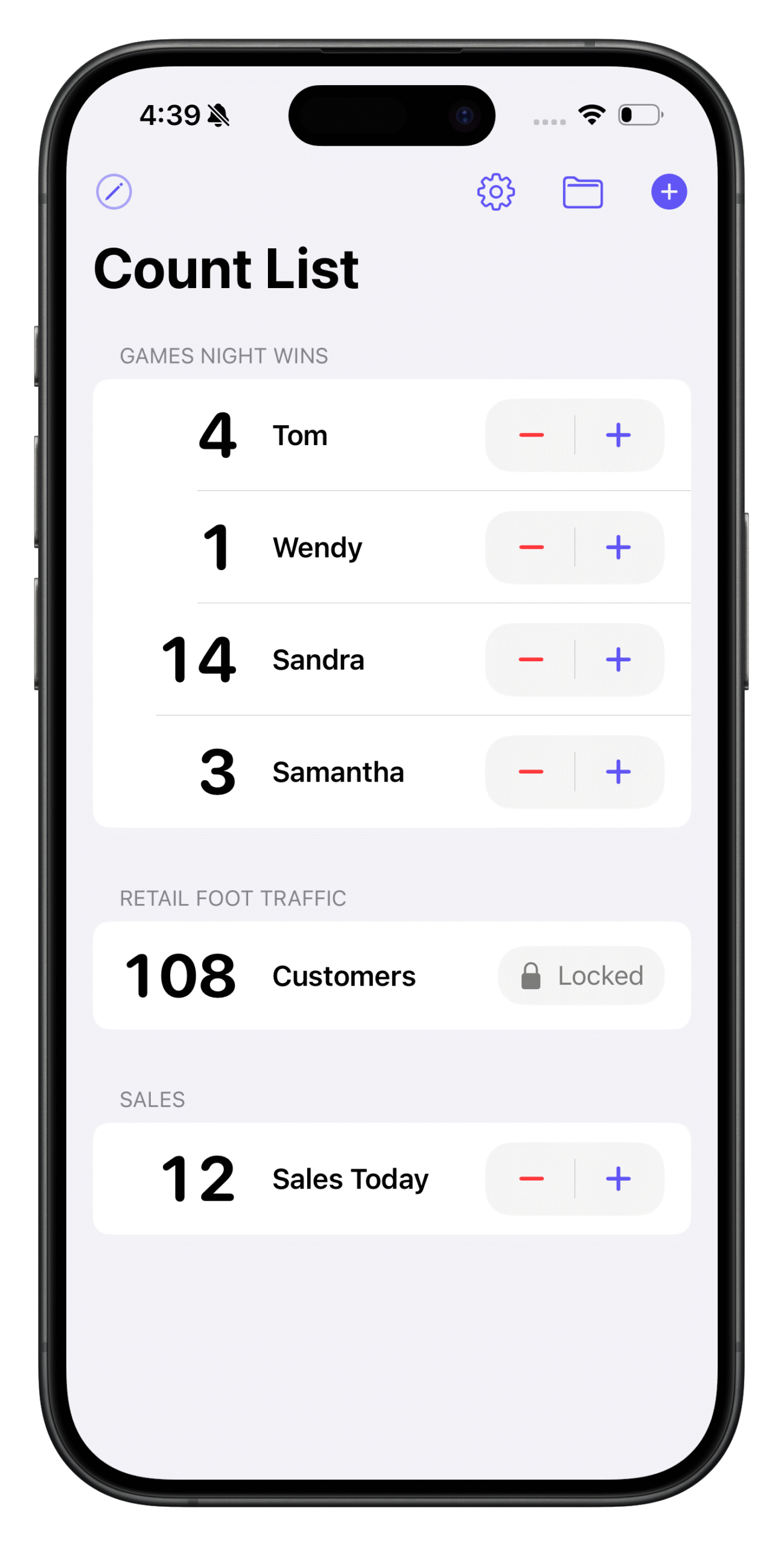Viewport: 784px width, 1546px height.
Task: Lower Samantha's win count by one
Action: coord(531,772)
